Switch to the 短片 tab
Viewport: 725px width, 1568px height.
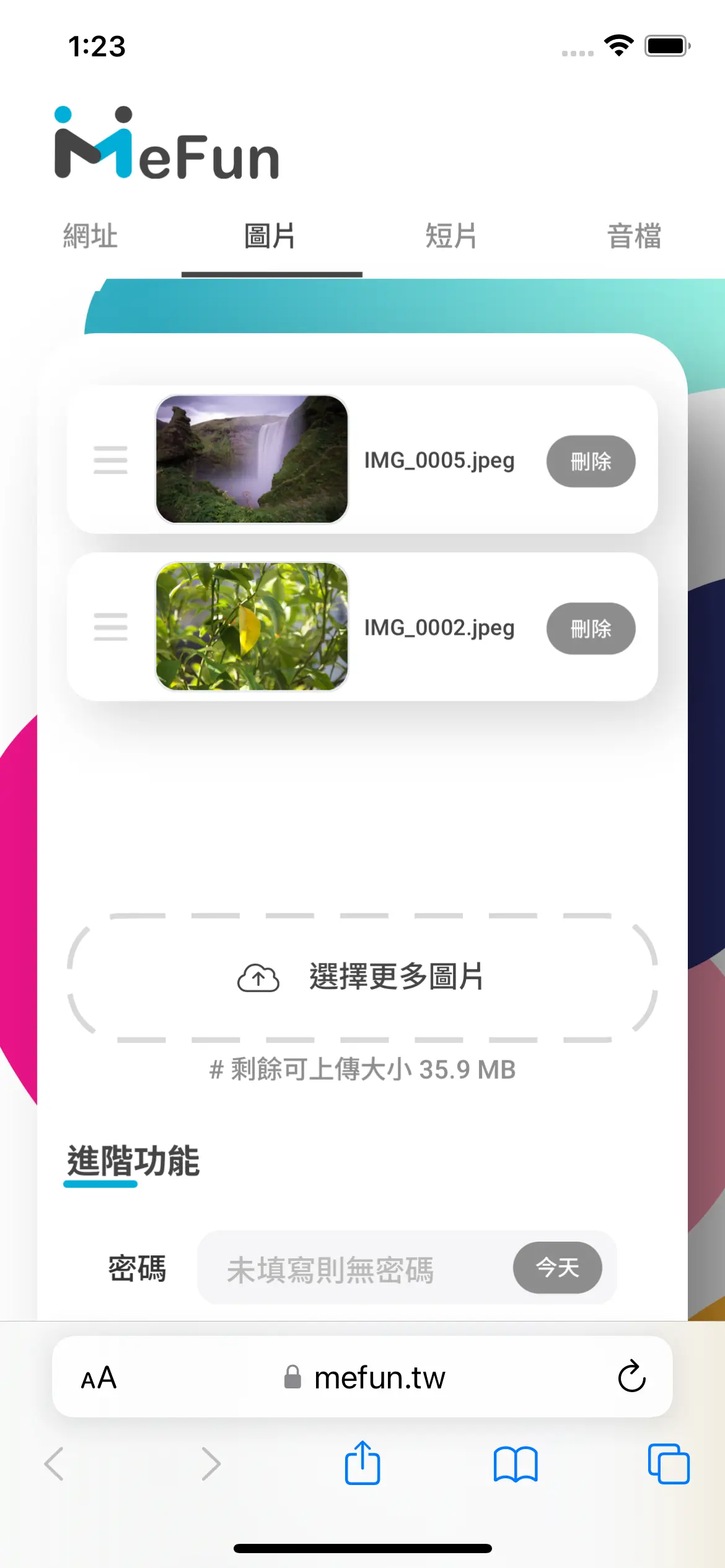(x=451, y=237)
